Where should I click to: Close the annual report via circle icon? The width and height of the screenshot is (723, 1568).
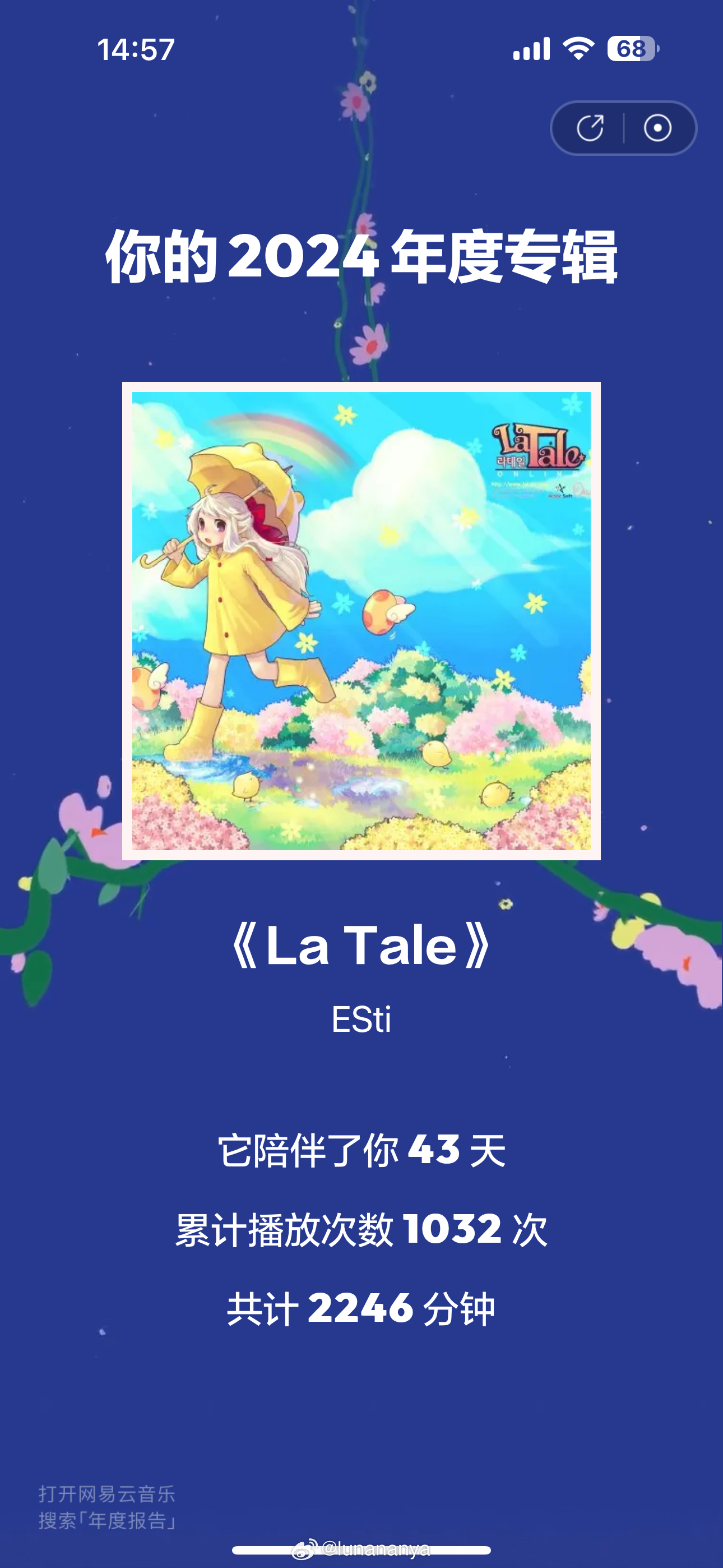coord(657,128)
